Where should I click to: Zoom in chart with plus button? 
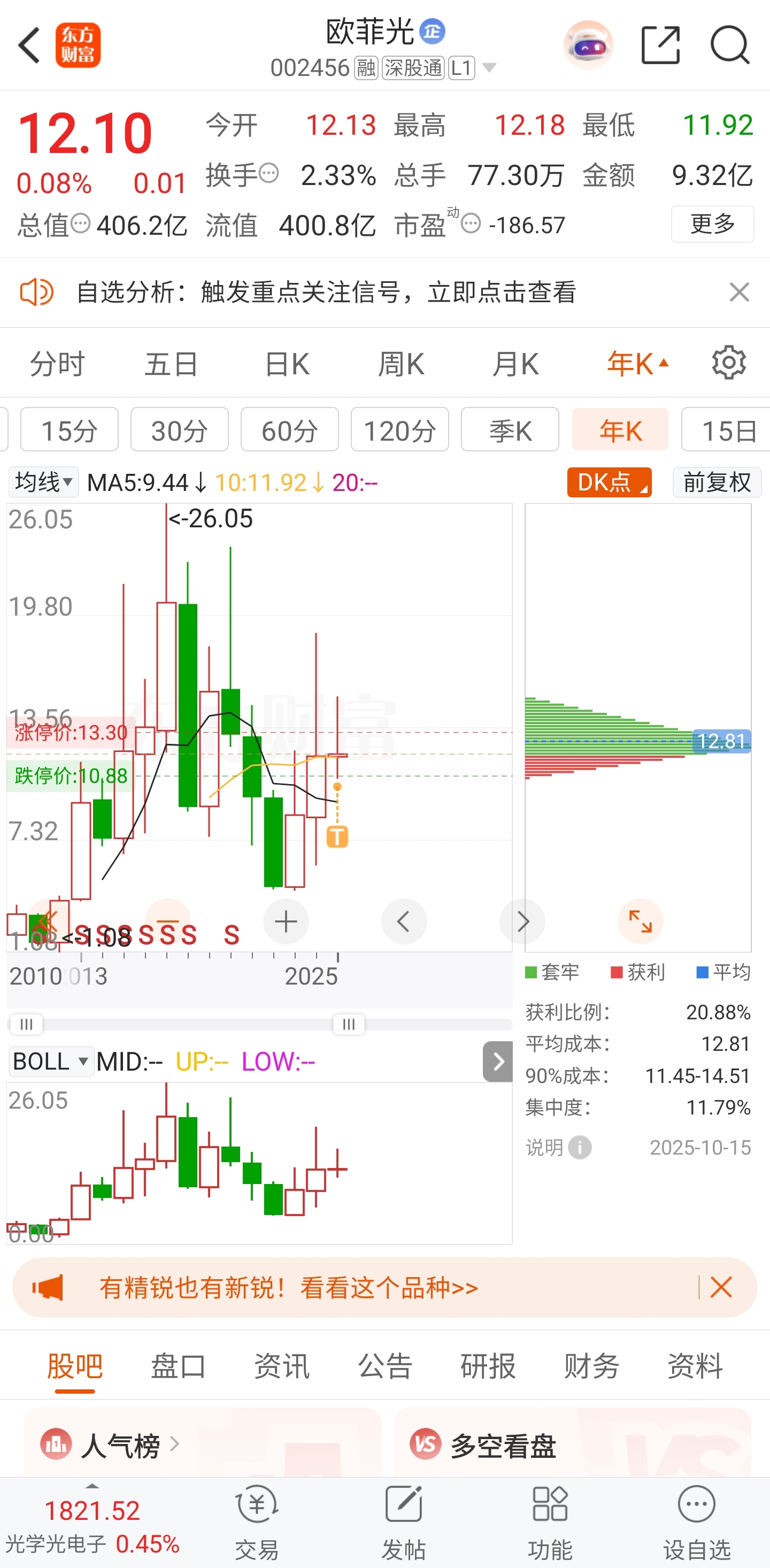[x=286, y=921]
